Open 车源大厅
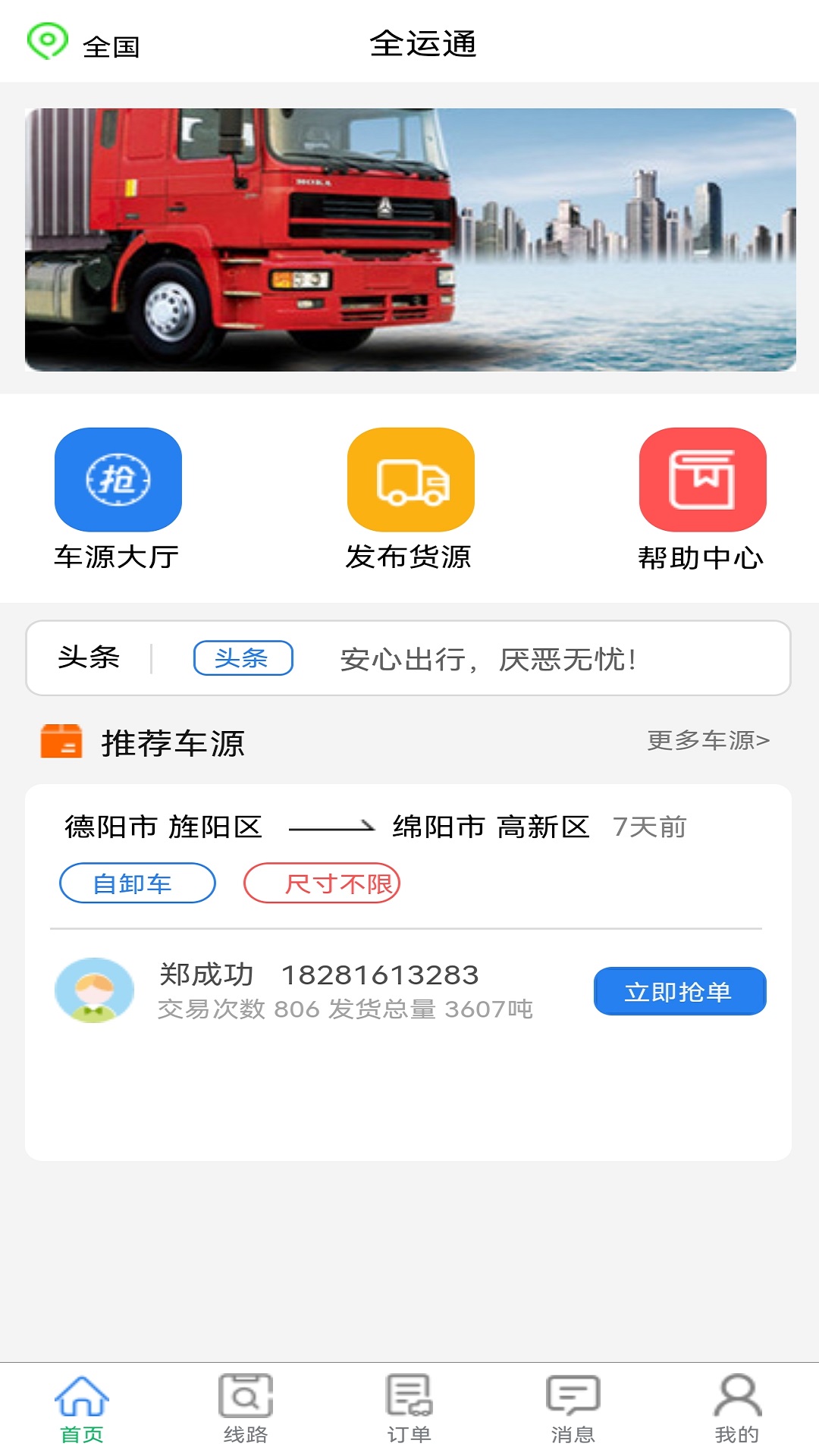 pos(118,499)
